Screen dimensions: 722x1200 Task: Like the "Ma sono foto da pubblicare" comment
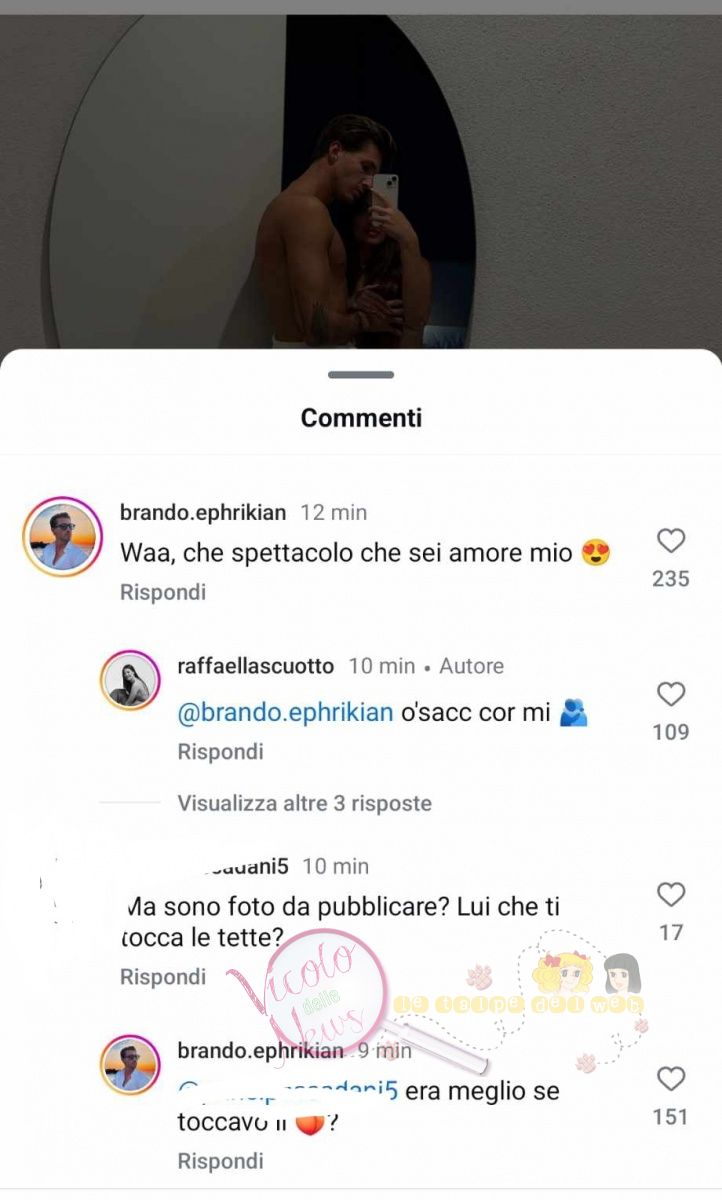[671, 894]
